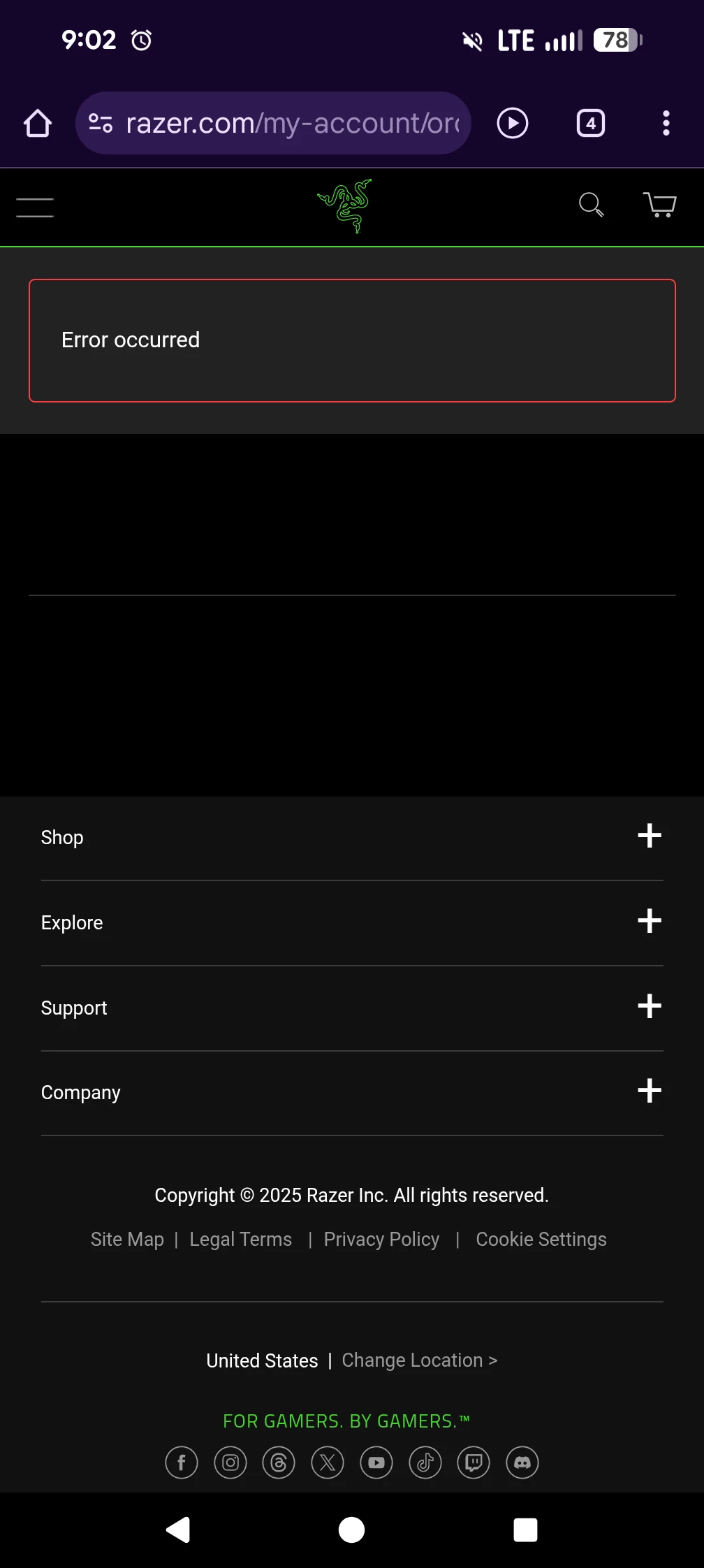Open Razer's Facebook page
704x1568 pixels.
point(182,1462)
